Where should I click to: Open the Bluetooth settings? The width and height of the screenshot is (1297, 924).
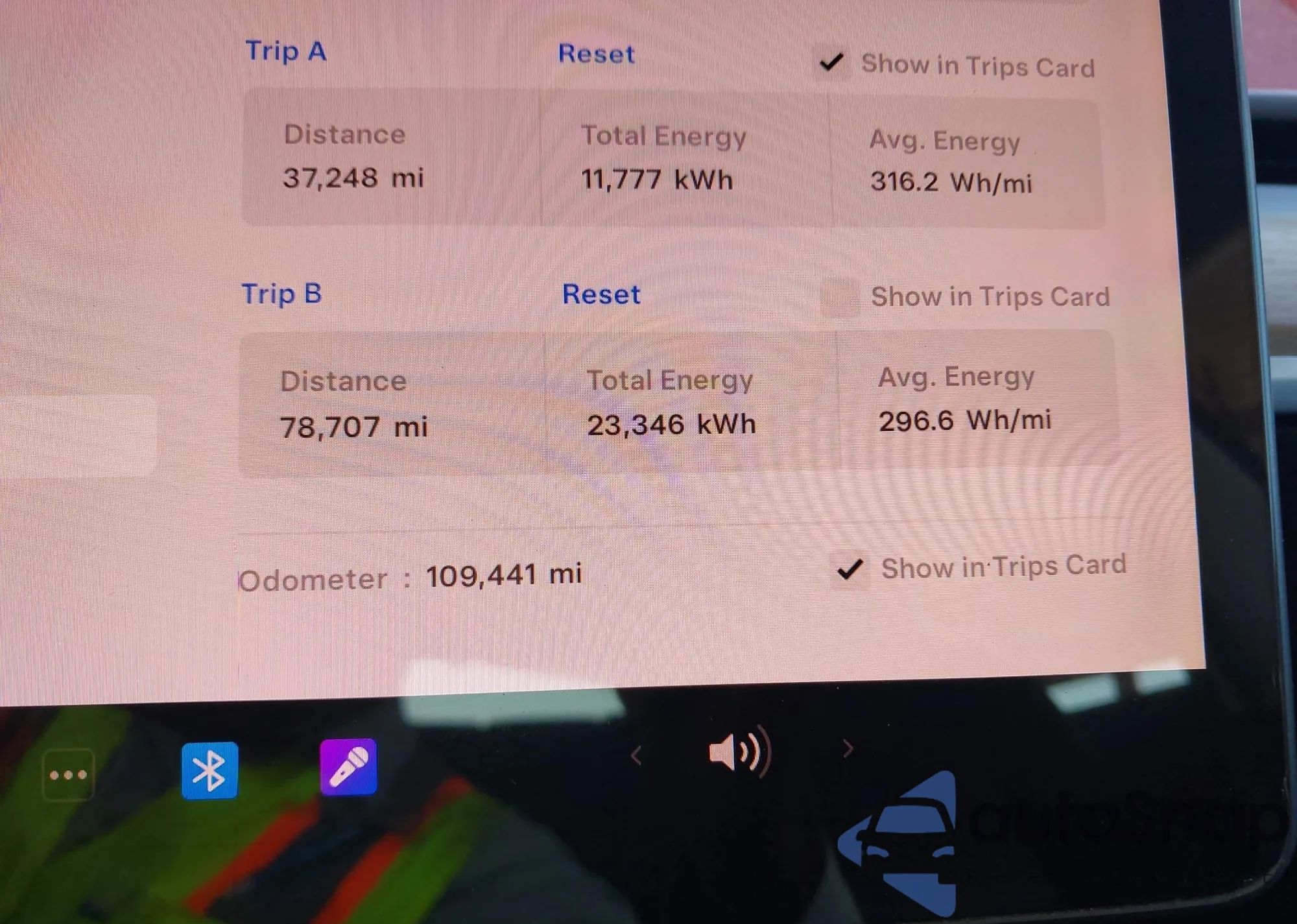209,770
